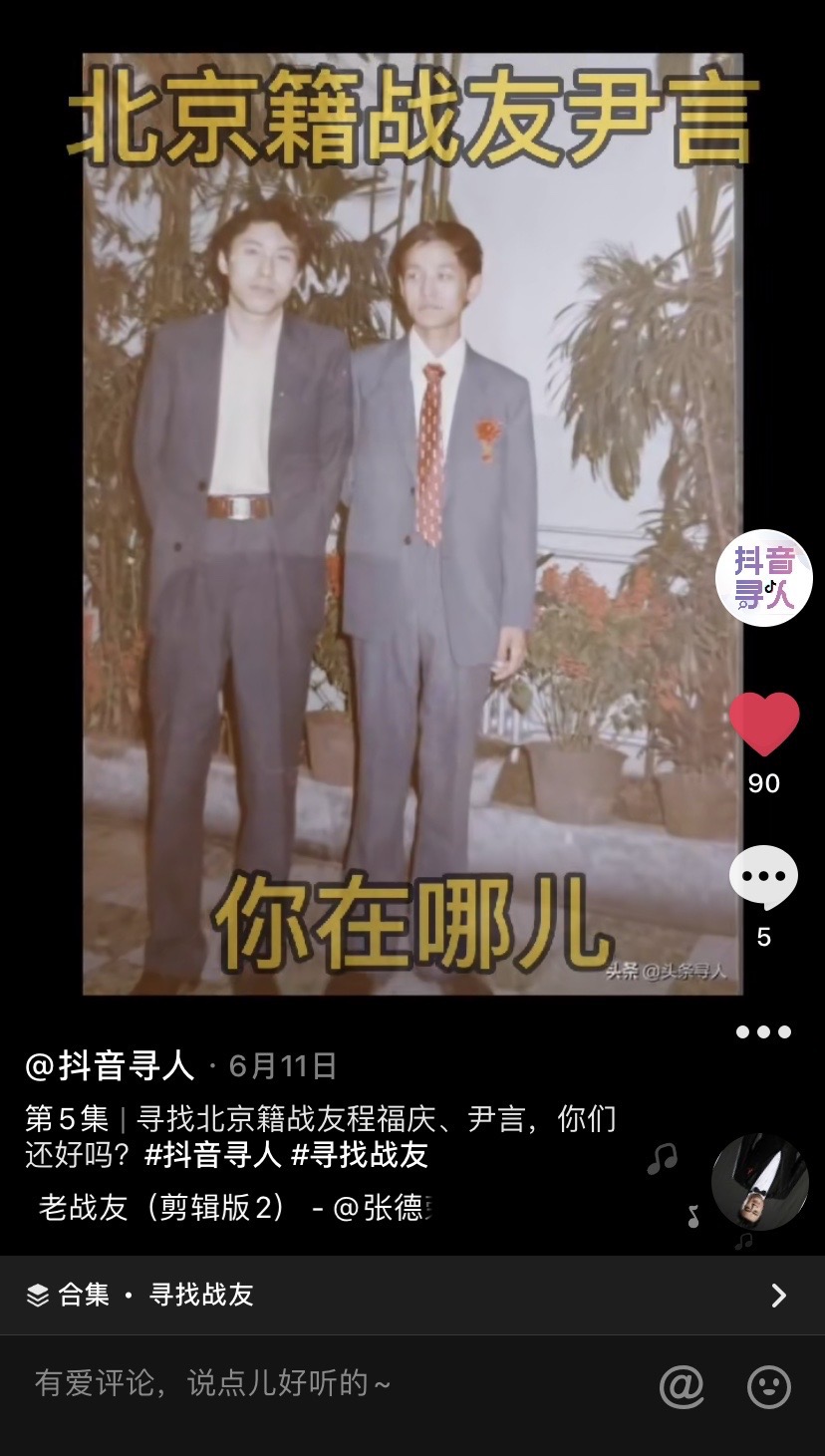Focus the 有爱评论 comment field
The width and height of the screenshot is (825, 1456).
pos(299,1384)
